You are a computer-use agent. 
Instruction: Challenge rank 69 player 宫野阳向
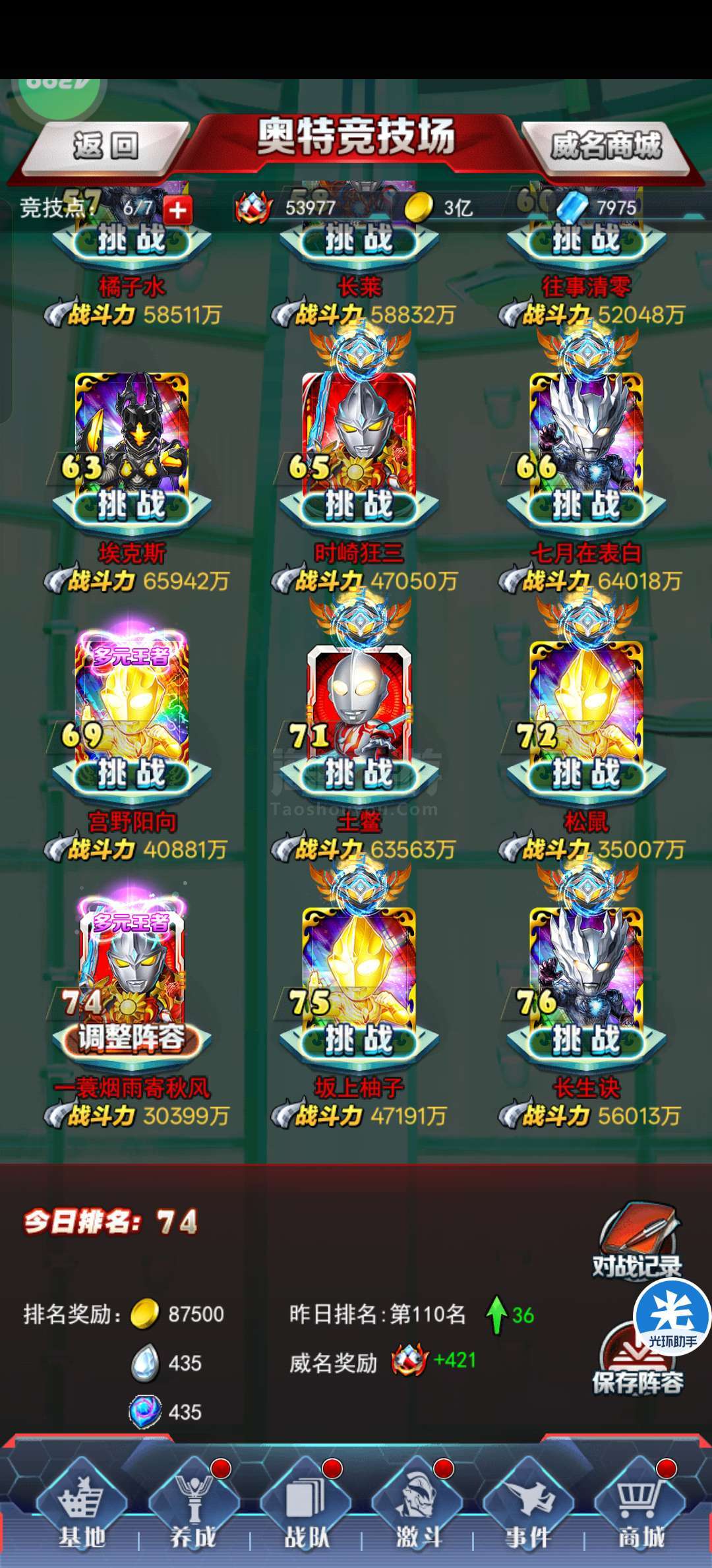pyautogui.click(x=131, y=773)
